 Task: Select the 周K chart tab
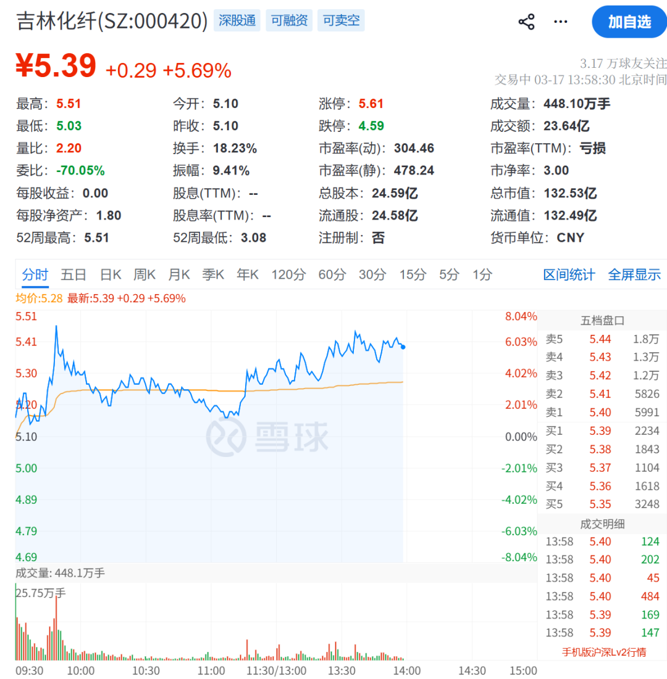pyautogui.click(x=145, y=274)
